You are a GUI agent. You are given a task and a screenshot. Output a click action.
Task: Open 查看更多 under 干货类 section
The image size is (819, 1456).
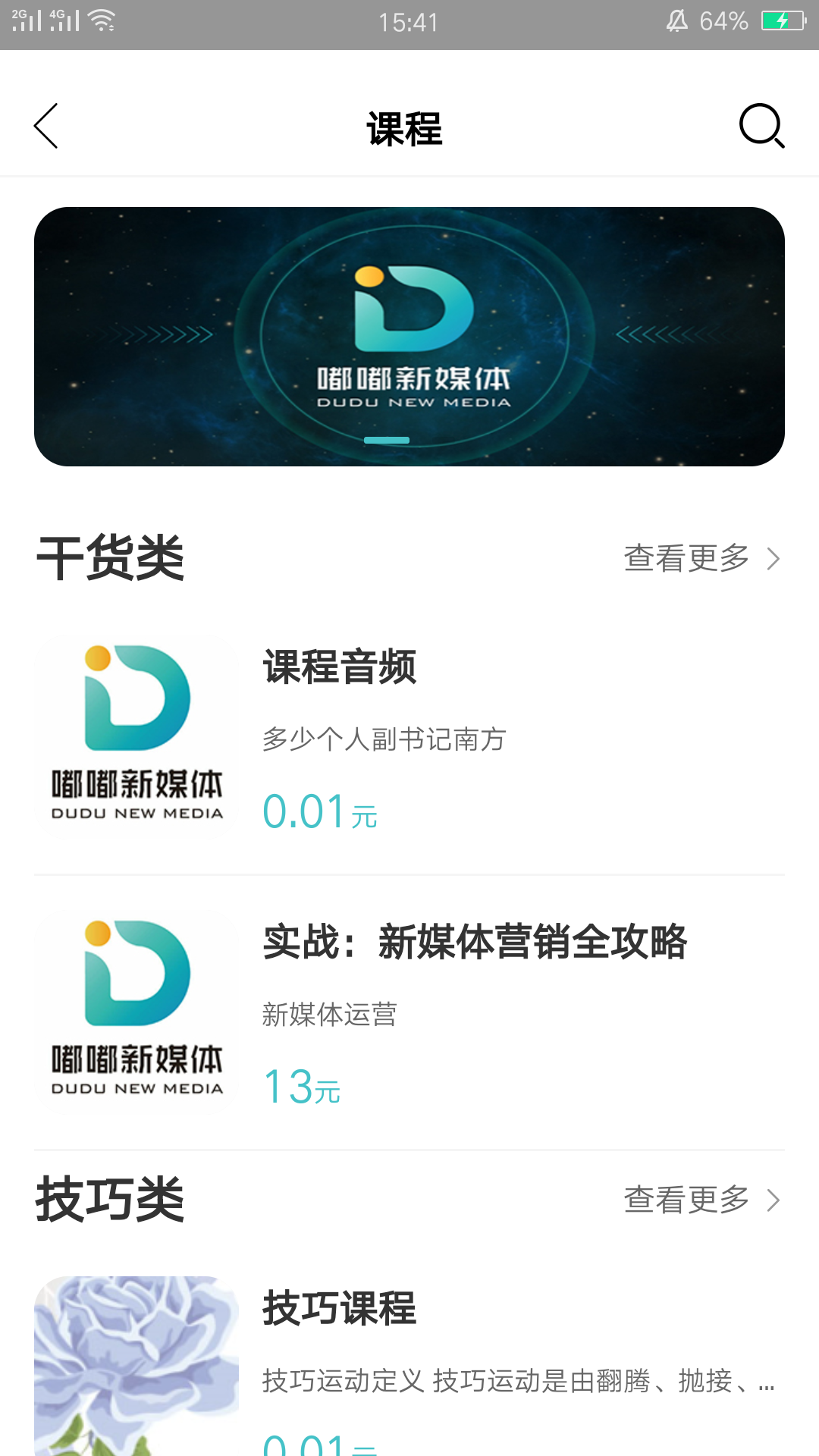(x=686, y=557)
